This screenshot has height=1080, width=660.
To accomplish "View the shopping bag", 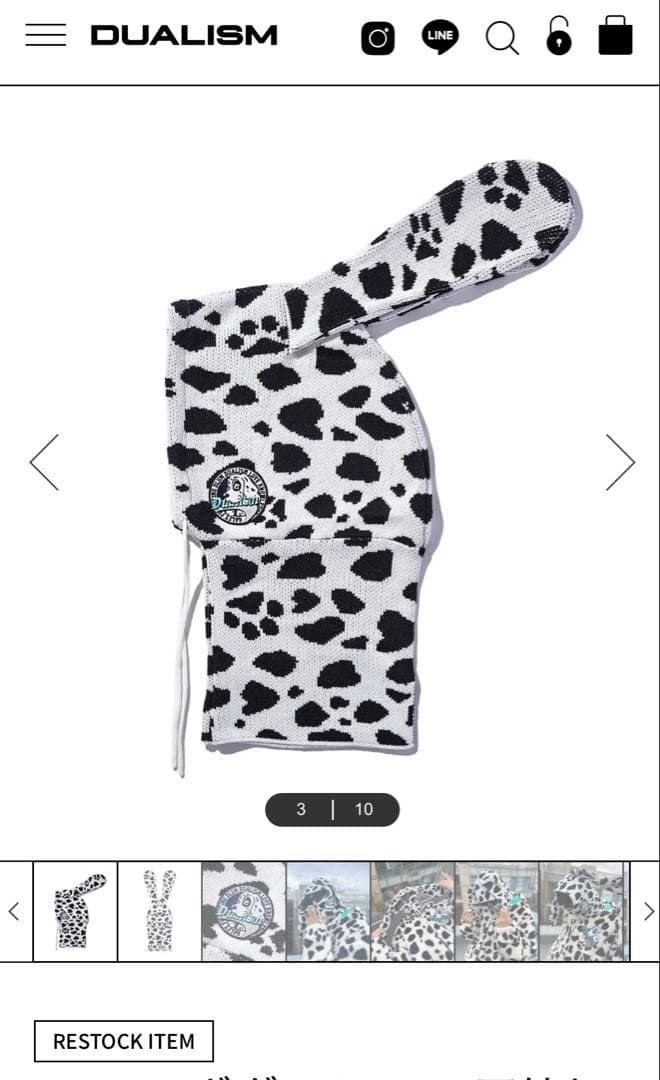I will (615, 36).
